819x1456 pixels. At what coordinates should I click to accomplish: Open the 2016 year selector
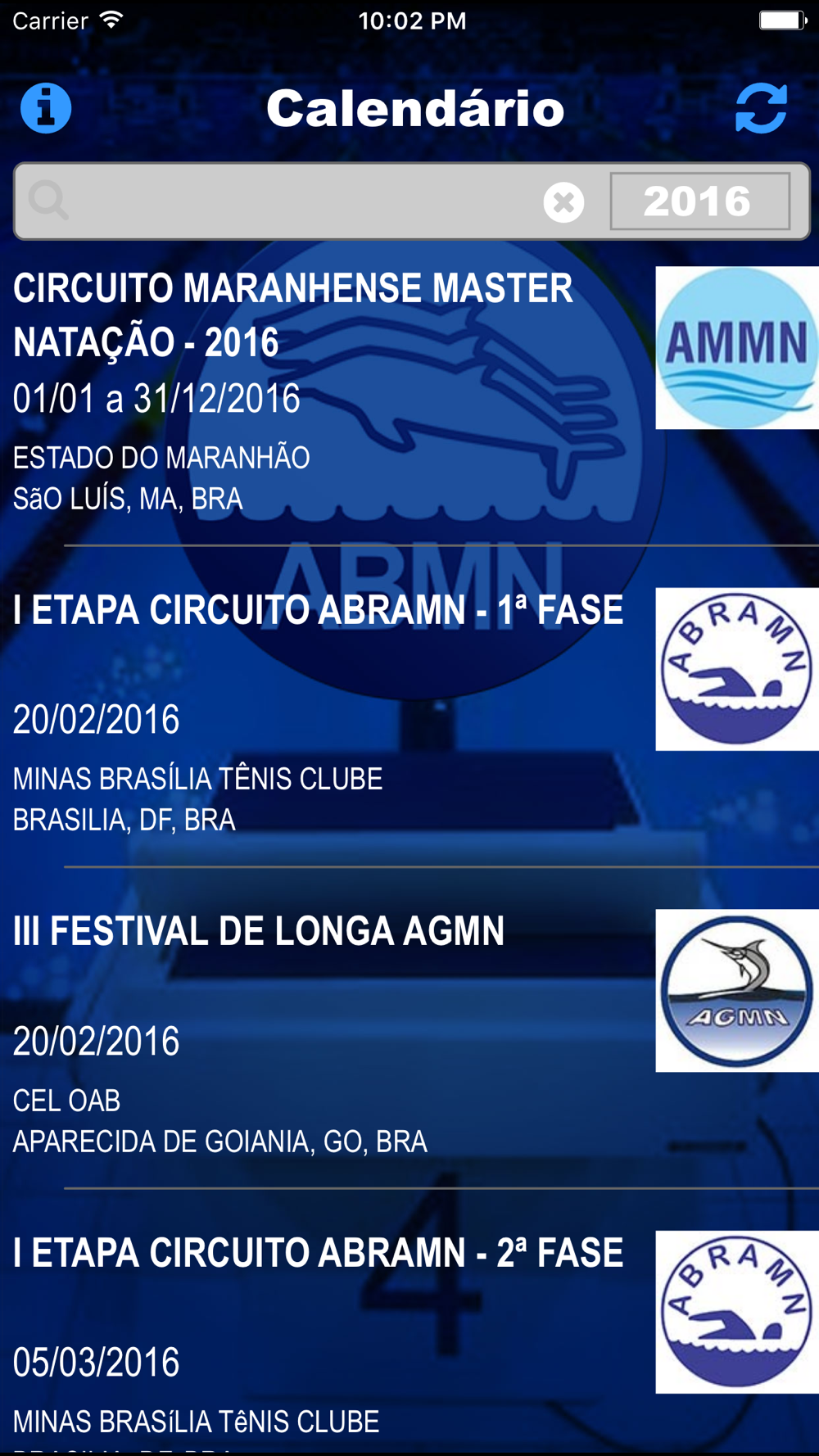coord(700,201)
